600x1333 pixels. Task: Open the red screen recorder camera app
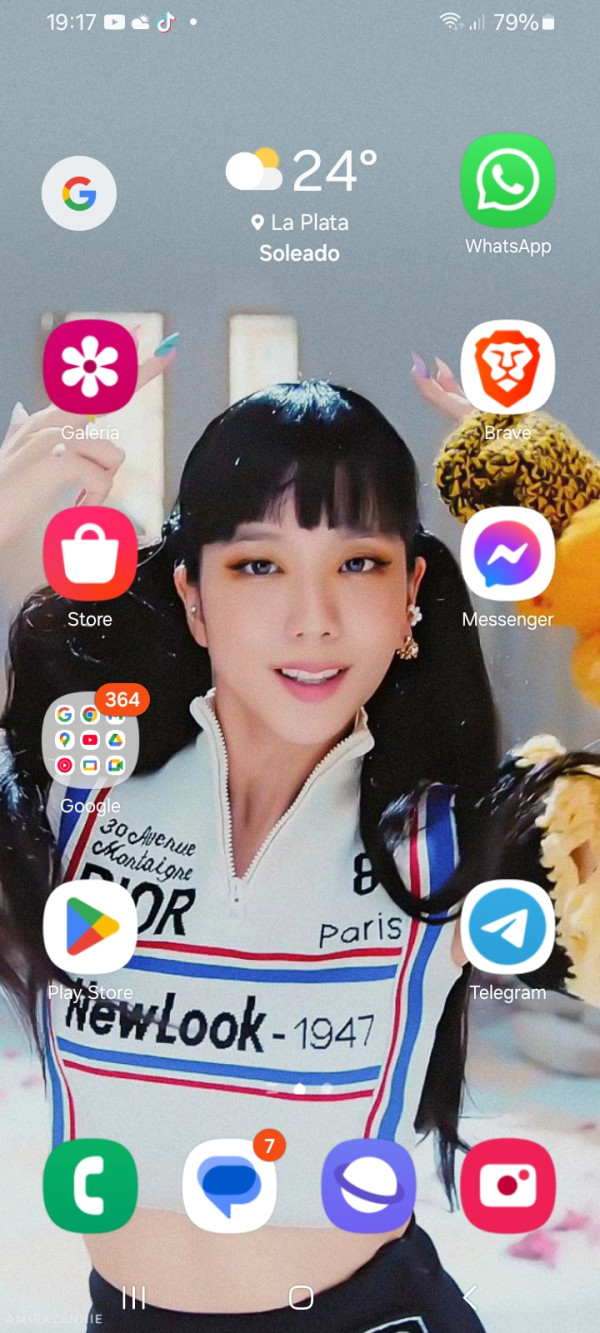click(x=507, y=1185)
